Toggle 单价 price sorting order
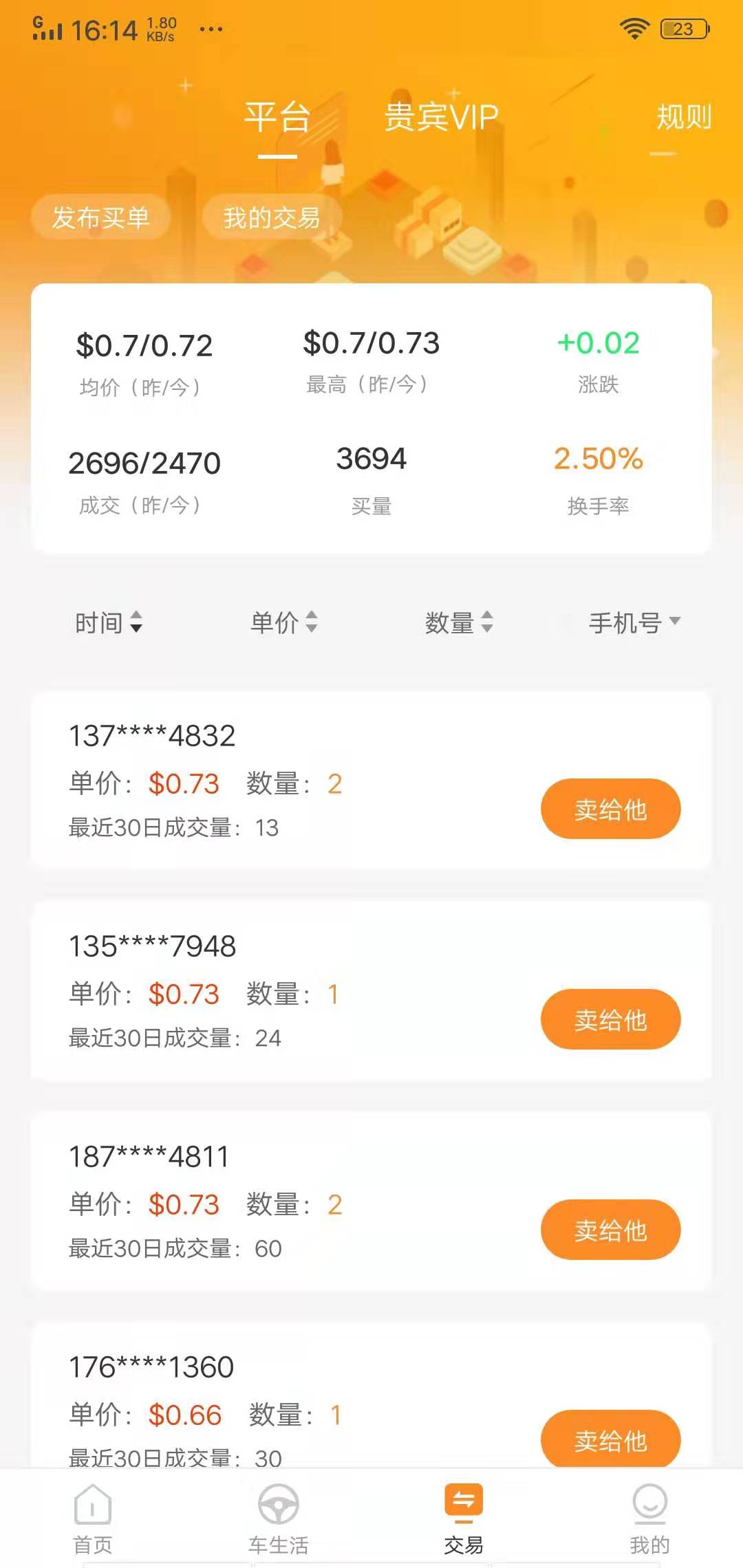The image size is (743, 1568). click(x=282, y=623)
